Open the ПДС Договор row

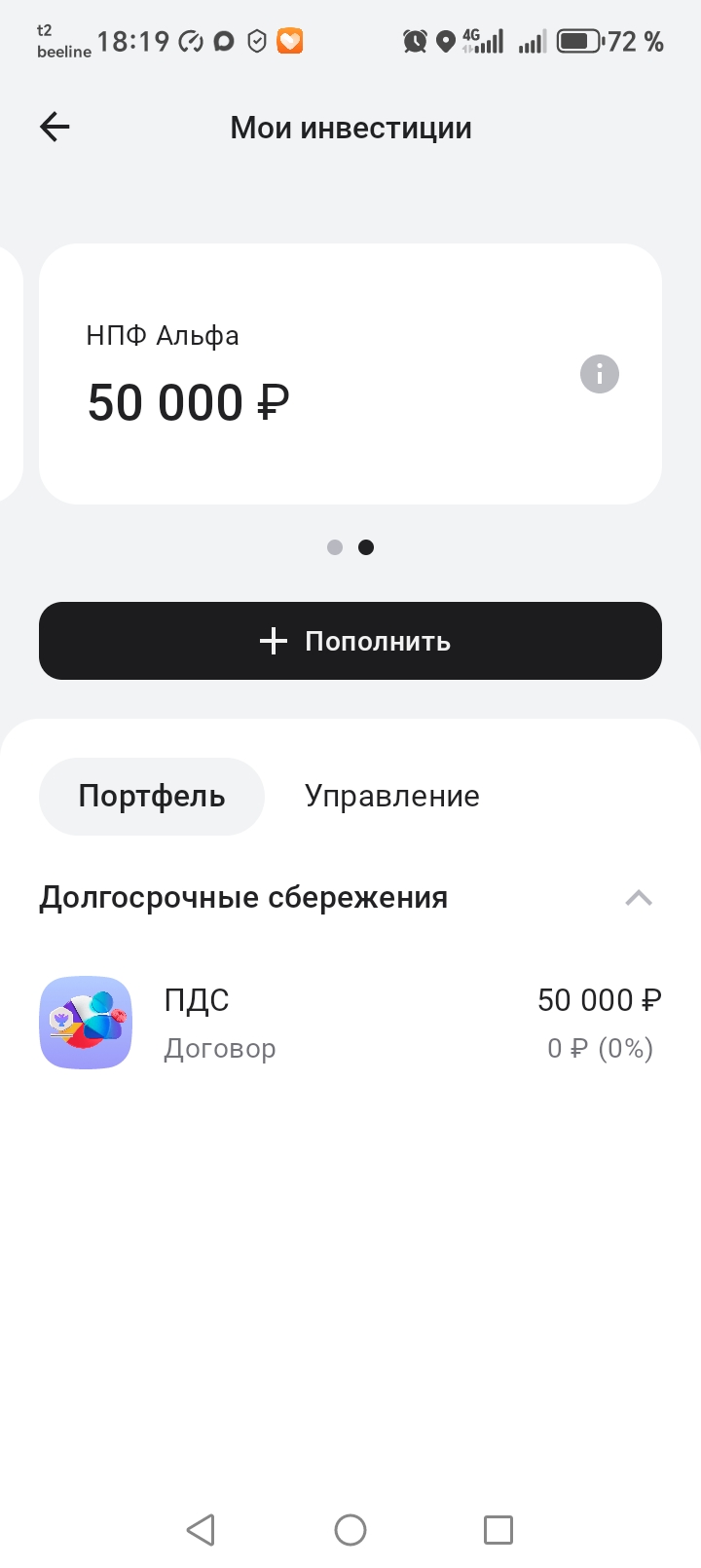(x=350, y=1023)
